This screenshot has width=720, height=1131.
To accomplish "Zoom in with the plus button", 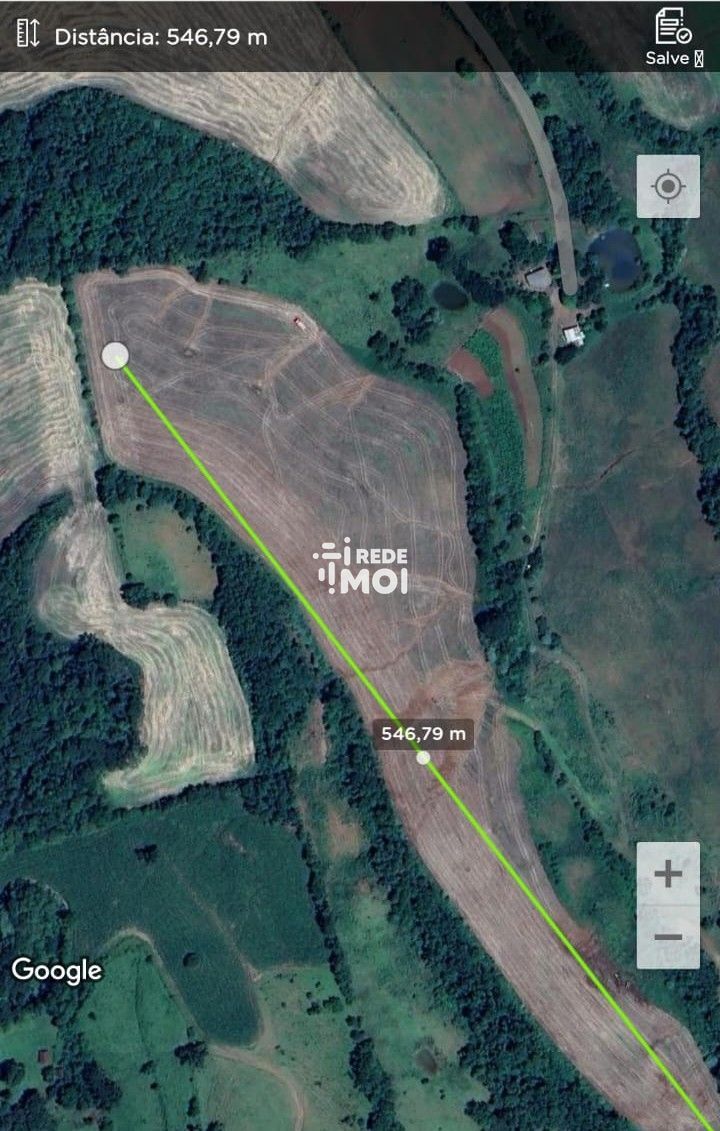I will (x=668, y=874).
